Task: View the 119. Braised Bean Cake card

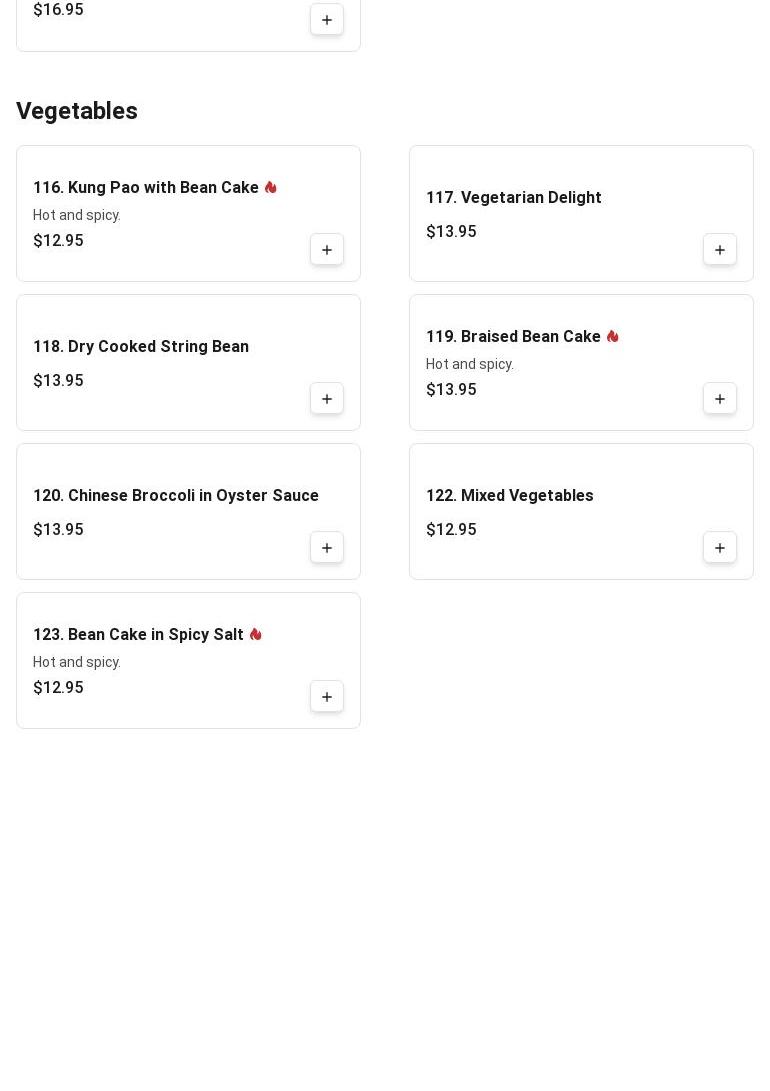Action: pyautogui.click(x=513, y=337)
